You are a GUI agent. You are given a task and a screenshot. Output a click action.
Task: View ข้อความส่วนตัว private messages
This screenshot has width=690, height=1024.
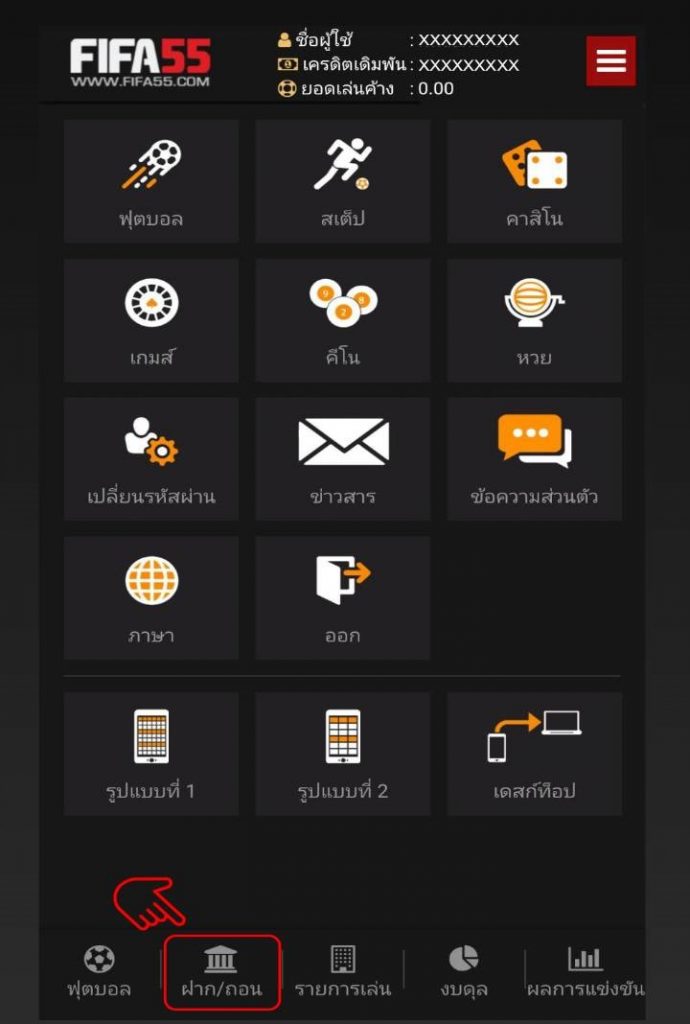(x=534, y=459)
